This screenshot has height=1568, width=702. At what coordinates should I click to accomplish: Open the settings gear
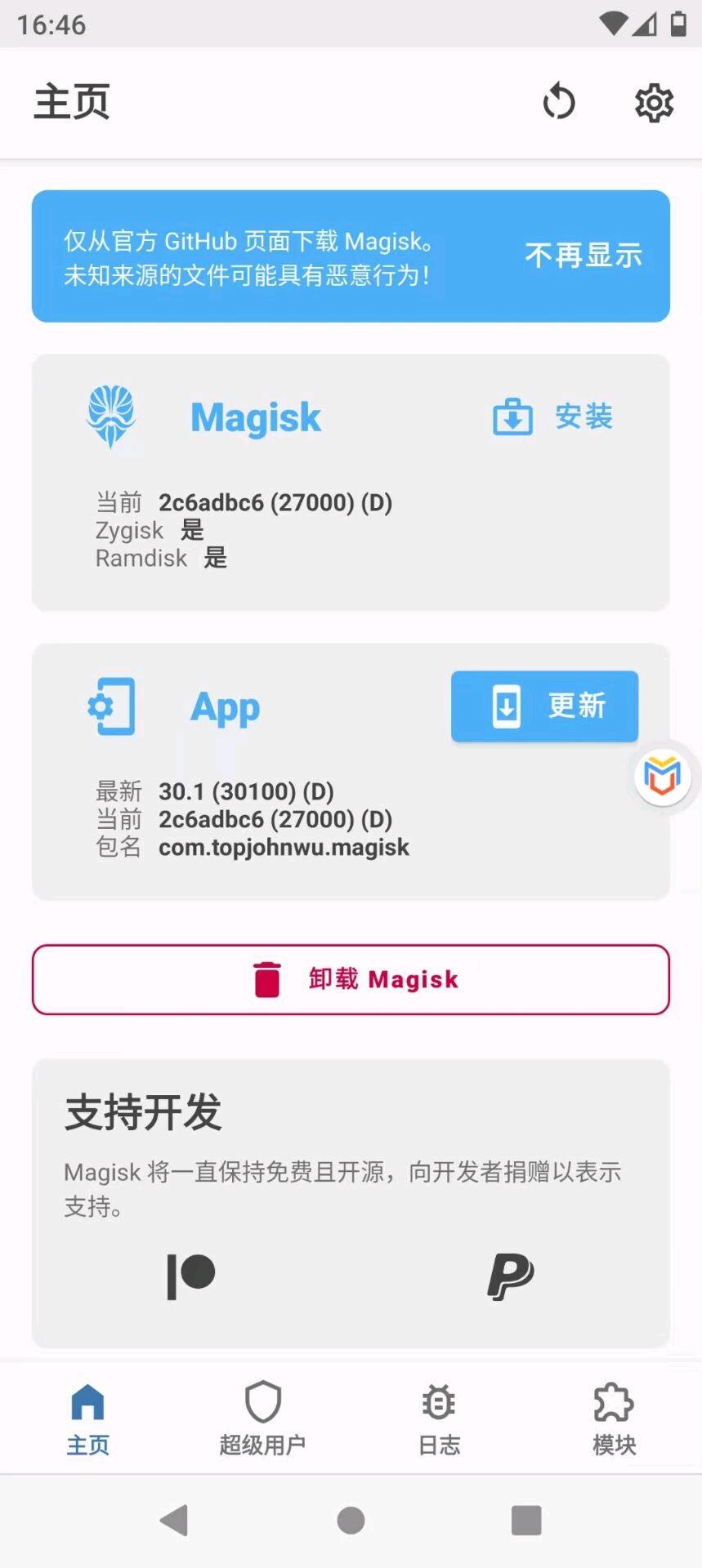tap(654, 103)
